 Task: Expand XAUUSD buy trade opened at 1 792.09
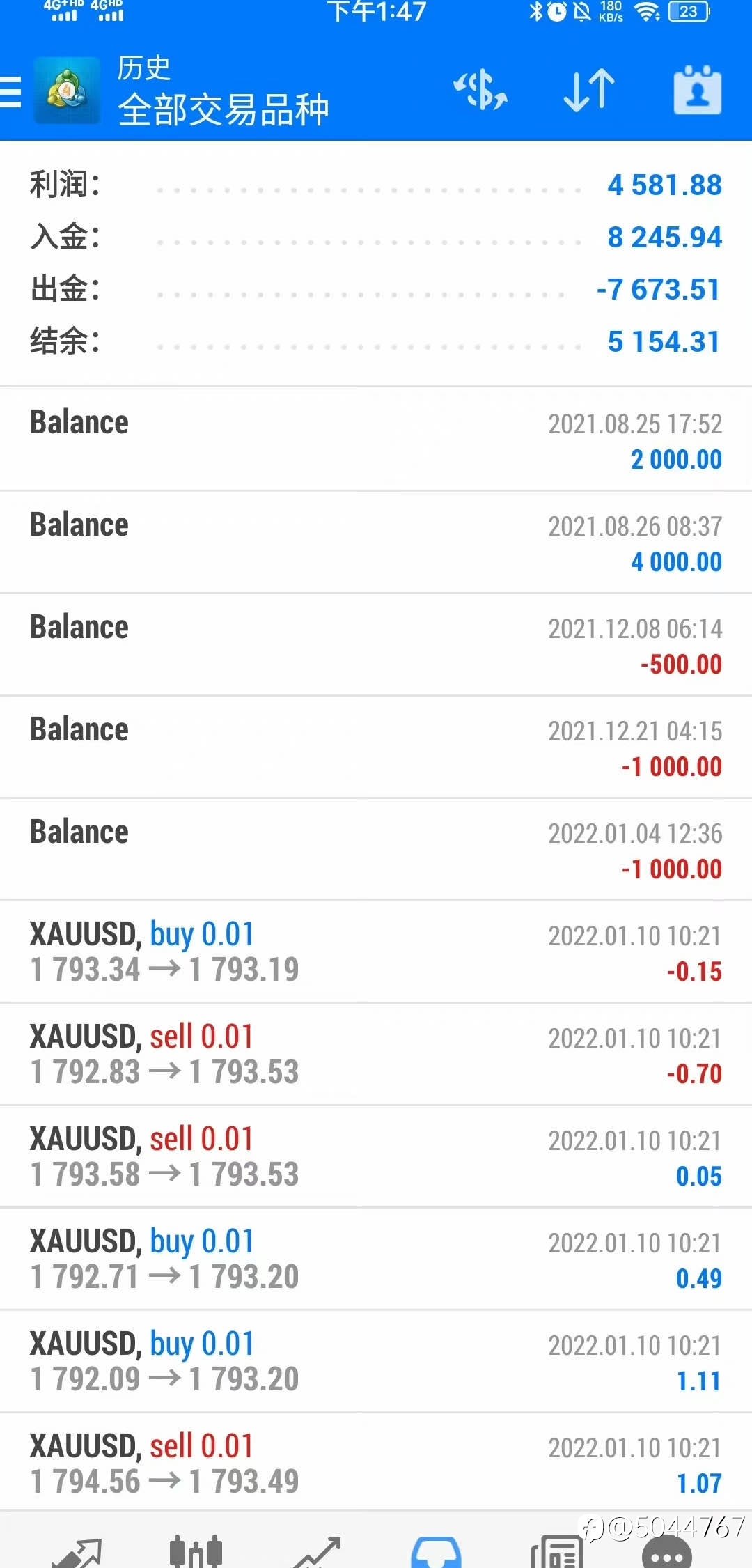tap(376, 1361)
